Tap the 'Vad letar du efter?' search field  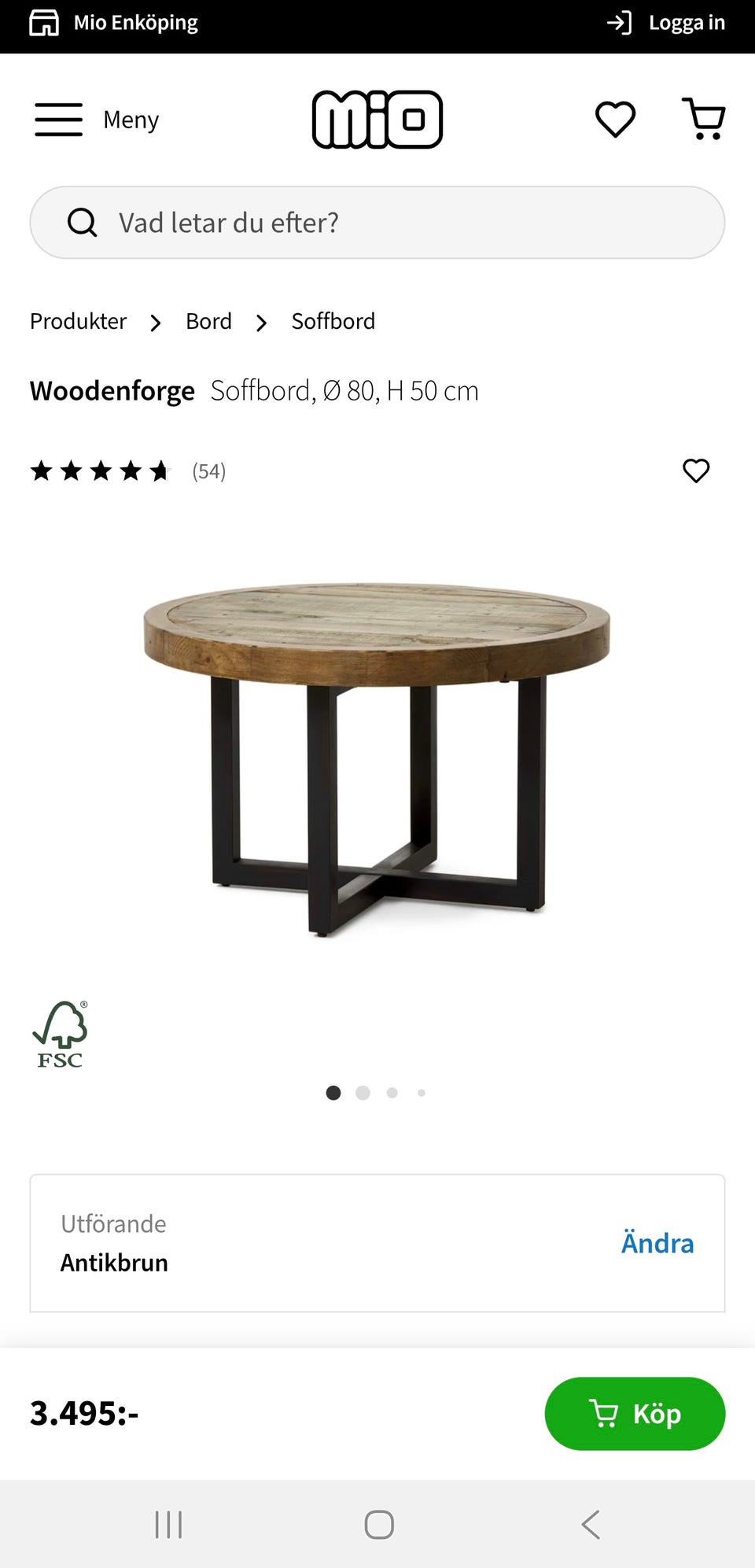point(377,223)
